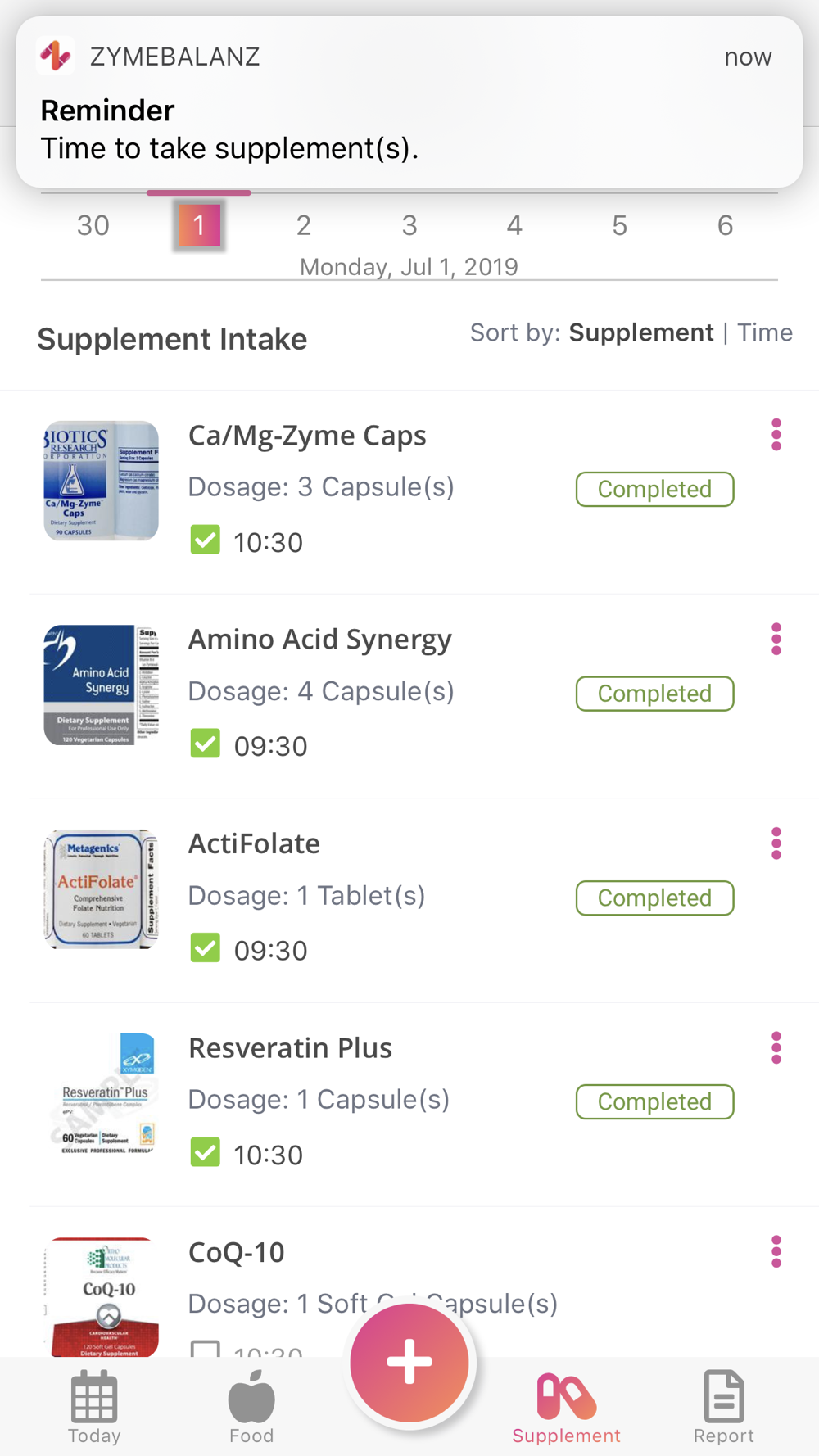The image size is (819, 1456).
Task: Open the Report tab
Action: (724, 1407)
